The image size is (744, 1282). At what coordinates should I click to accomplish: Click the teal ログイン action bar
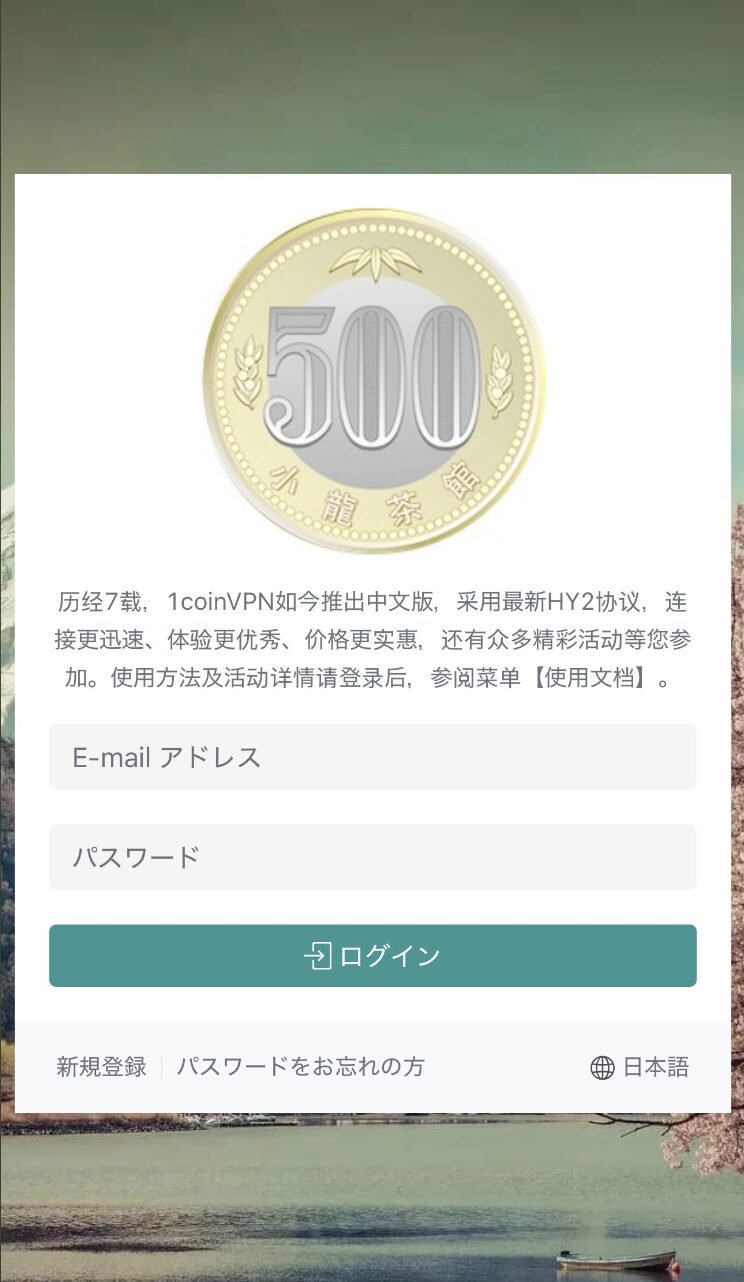pyautogui.click(x=372, y=955)
